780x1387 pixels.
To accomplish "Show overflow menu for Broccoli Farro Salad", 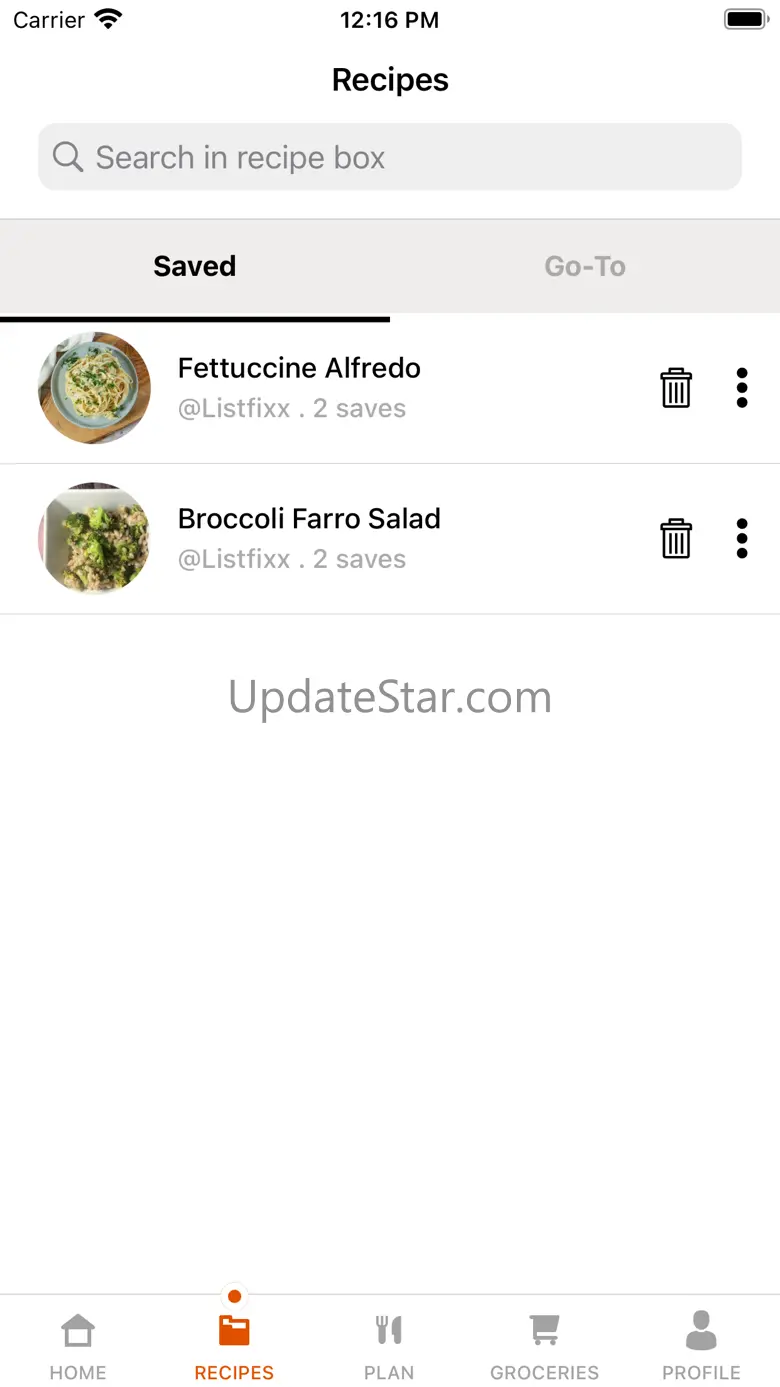I will pyautogui.click(x=742, y=539).
